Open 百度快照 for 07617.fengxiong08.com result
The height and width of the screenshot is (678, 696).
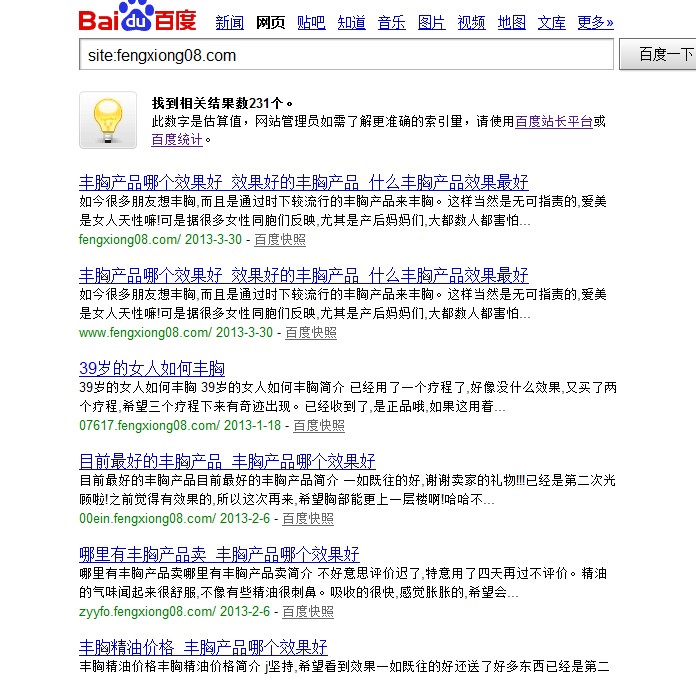pos(318,426)
